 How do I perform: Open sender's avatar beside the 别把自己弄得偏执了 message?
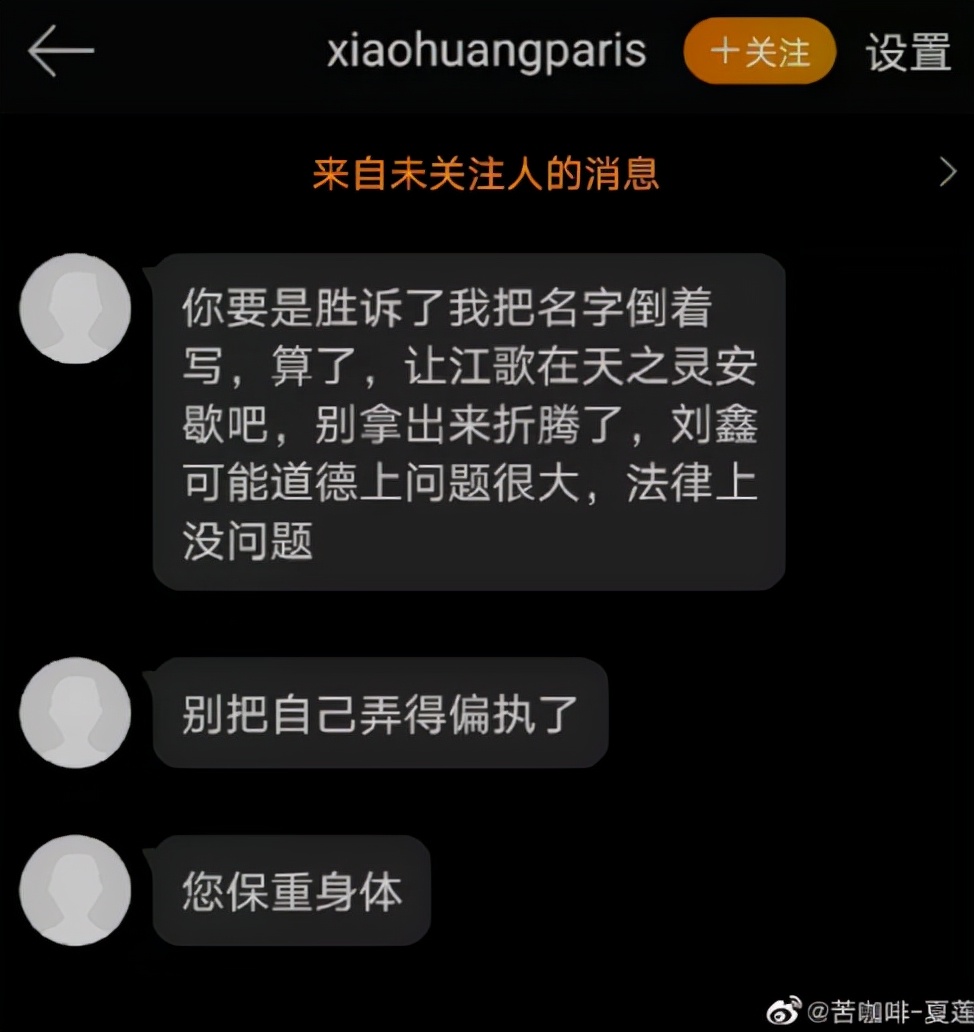click(75, 713)
